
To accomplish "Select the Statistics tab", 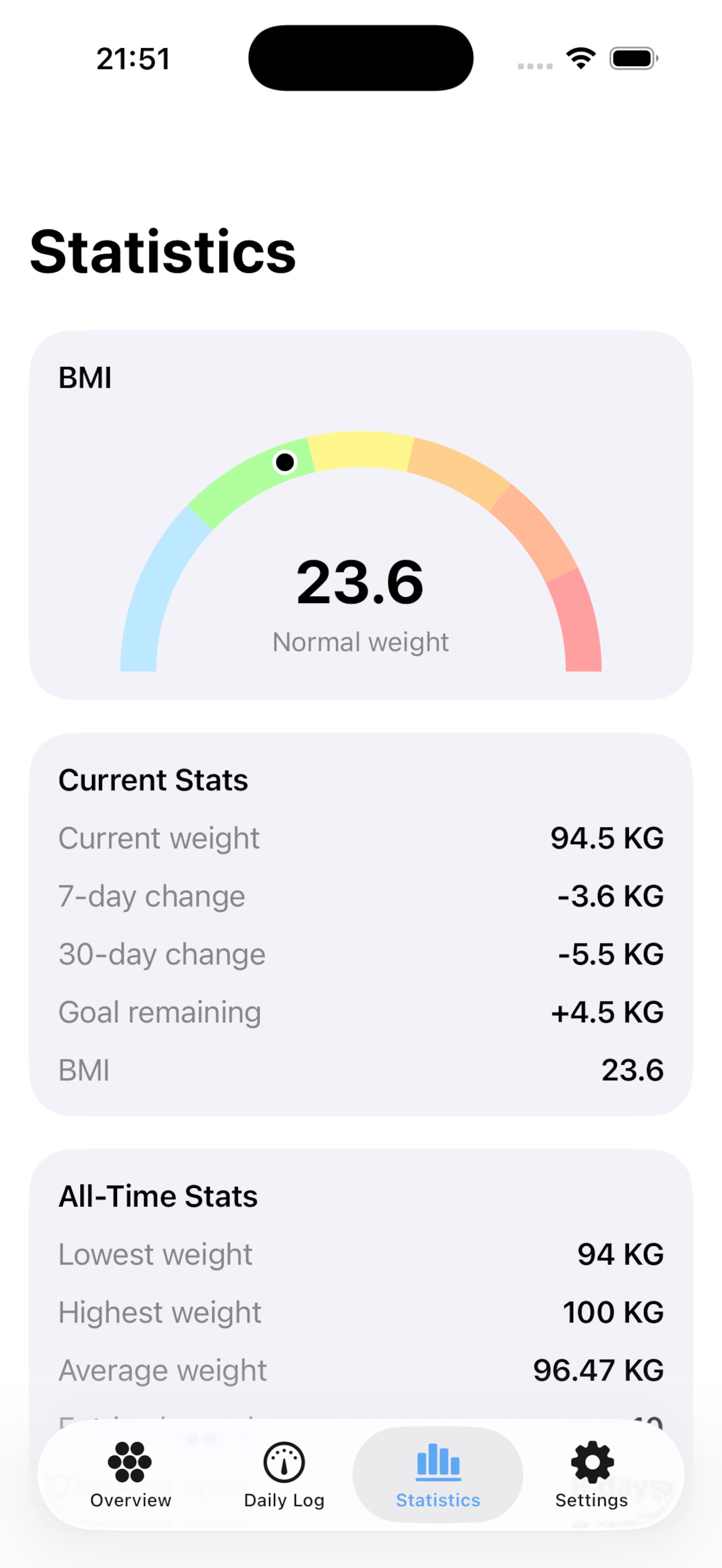I will tap(438, 1475).
